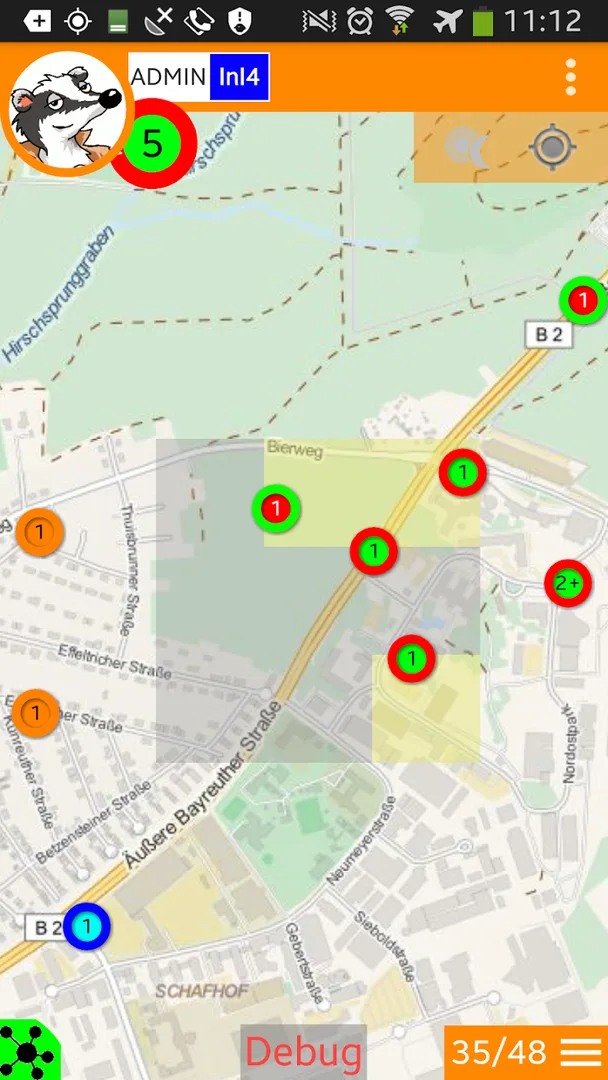This screenshot has height=1080, width=608.
Task: Open the overflow menu
Action: pyautogui.click(x=571, y=77)
